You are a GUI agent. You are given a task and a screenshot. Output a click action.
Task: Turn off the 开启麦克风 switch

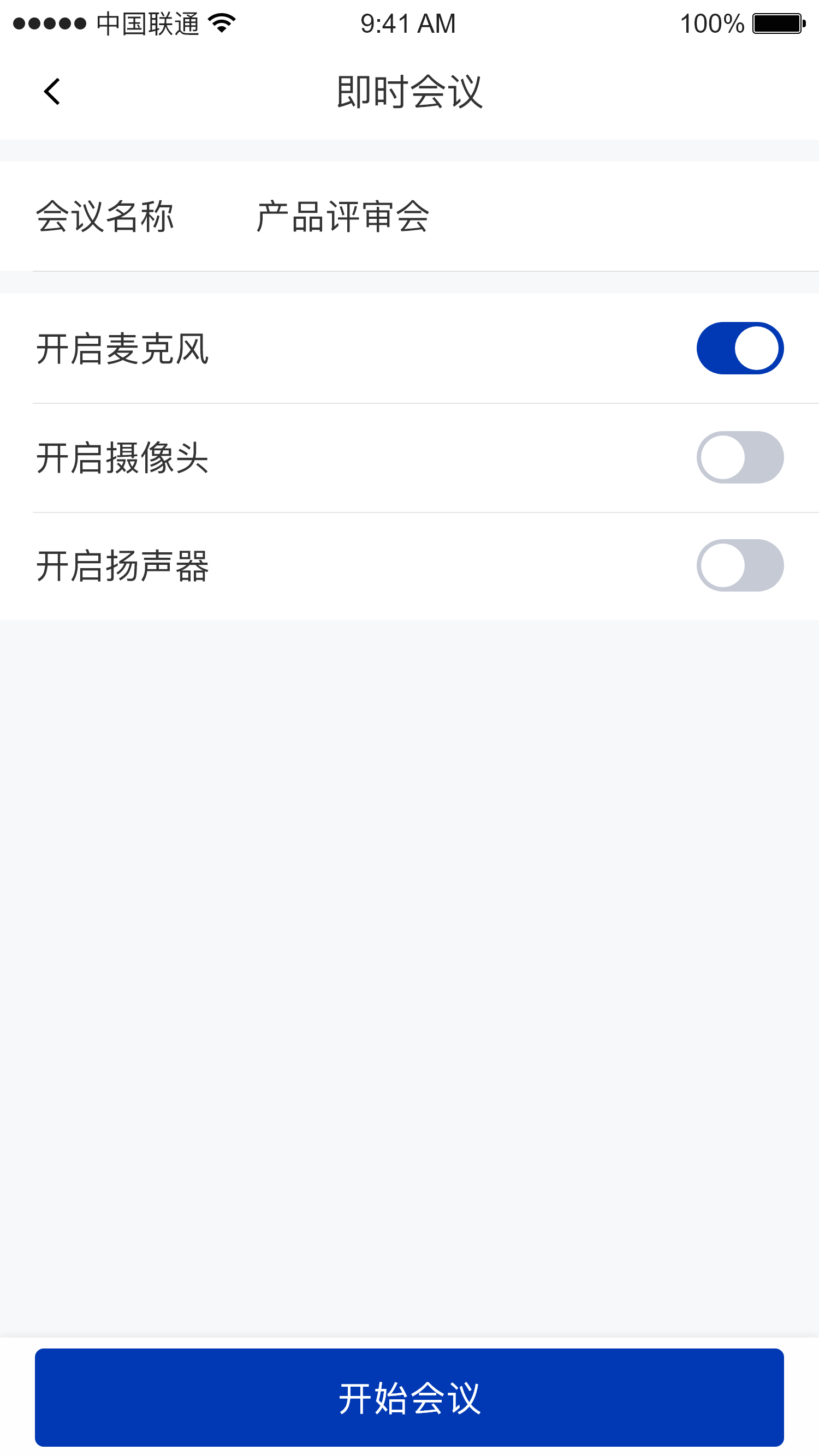pyautogui.click(x=739, y=348)
